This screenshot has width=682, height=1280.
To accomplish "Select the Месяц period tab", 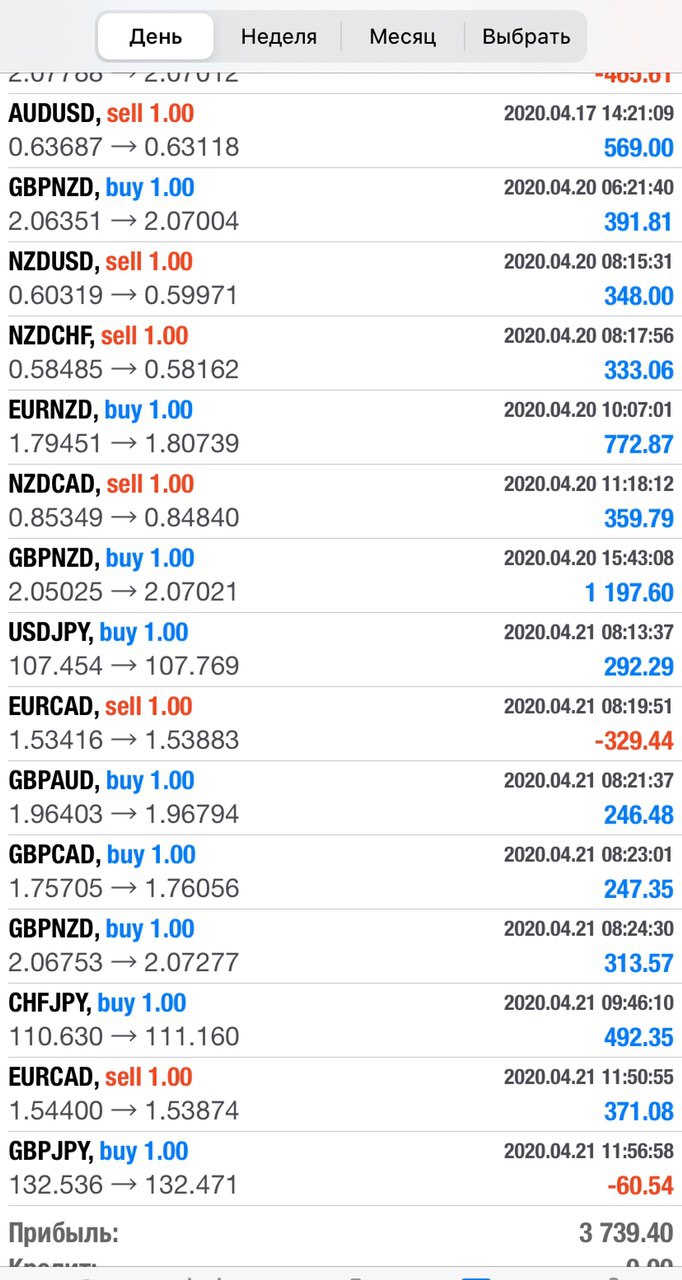I will point(402,37).
